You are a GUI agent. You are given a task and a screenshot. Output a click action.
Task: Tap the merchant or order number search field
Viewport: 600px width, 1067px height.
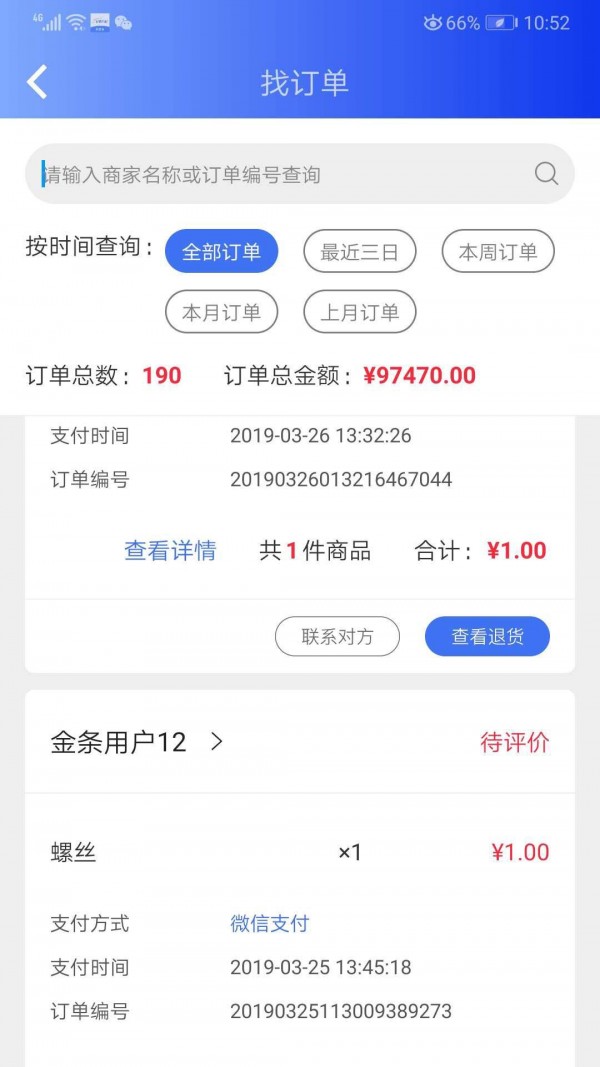pyautogui.click(x=299, y=174)
